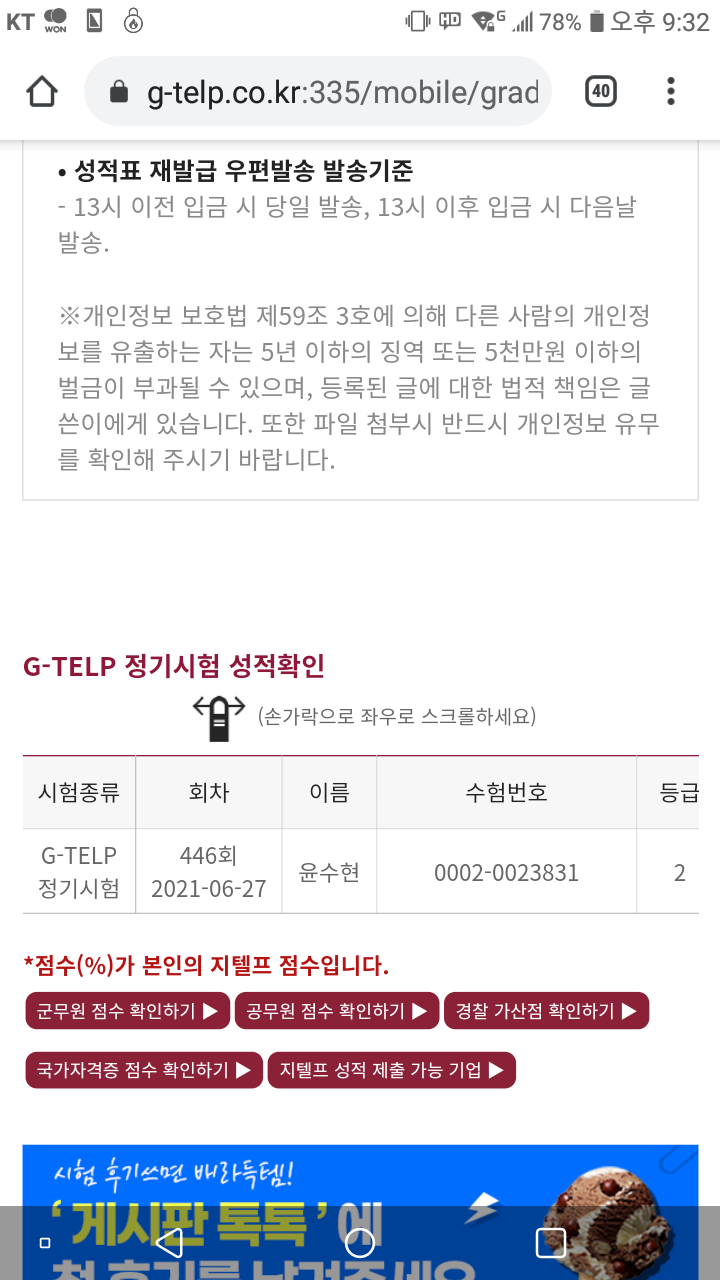The width and height of the screenshot is (720, 1280).
Task: Go to the Chrome home page
Action: pyautogui.click(x=42, y=92)
